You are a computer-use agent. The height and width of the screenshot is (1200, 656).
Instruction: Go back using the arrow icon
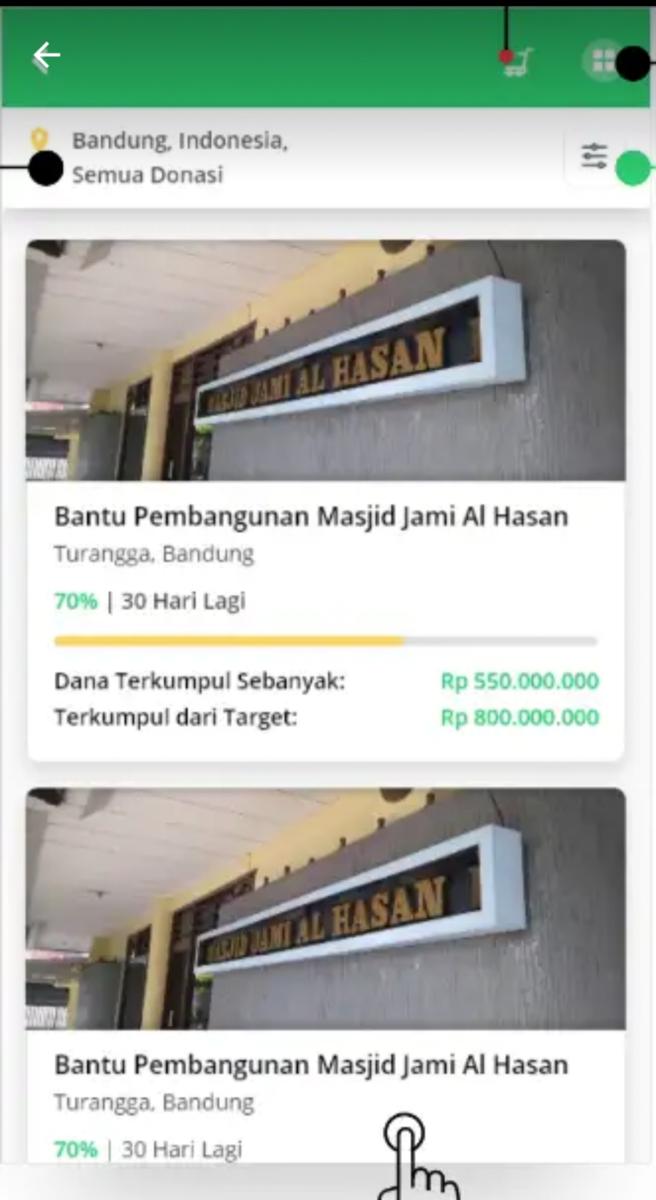tap(46, 56)
